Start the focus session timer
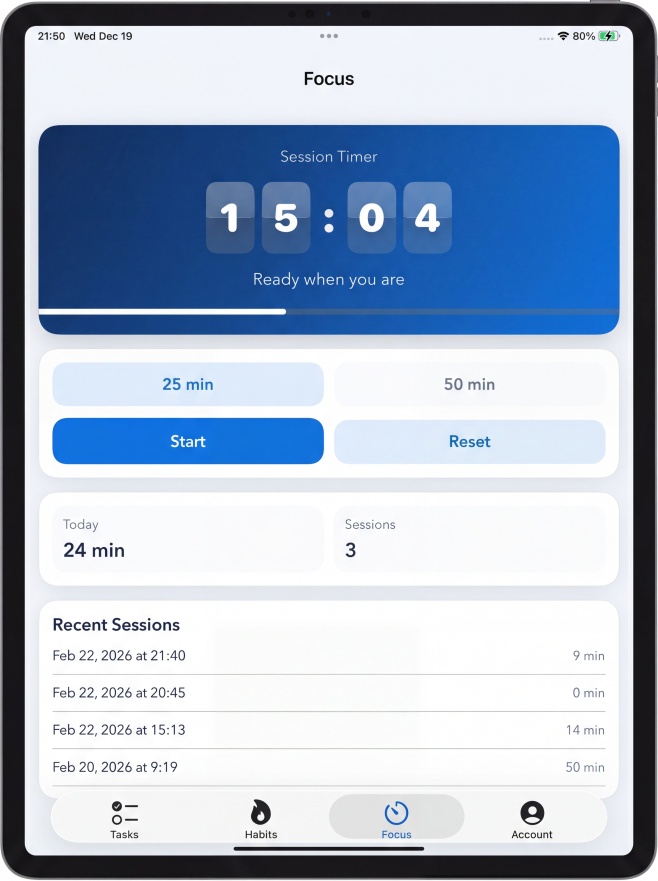The width and height of the screenshot is (658, 881). tap(188, 441)
